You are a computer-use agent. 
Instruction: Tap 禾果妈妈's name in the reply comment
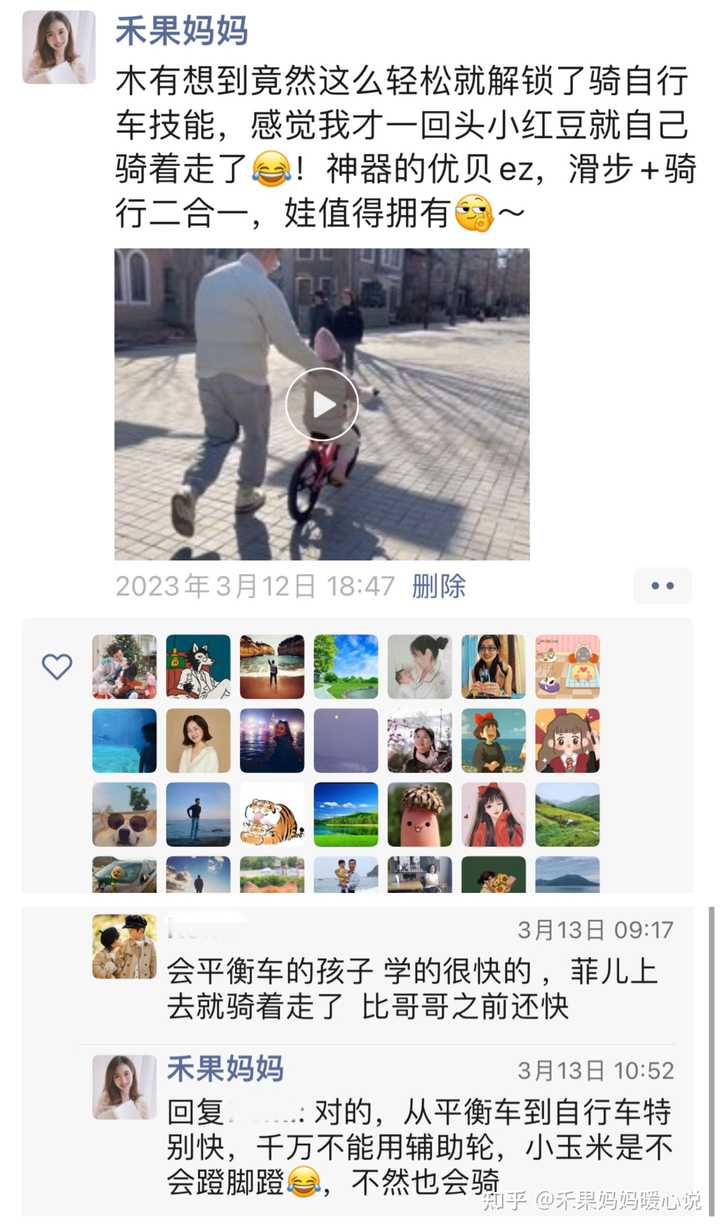225,1068
